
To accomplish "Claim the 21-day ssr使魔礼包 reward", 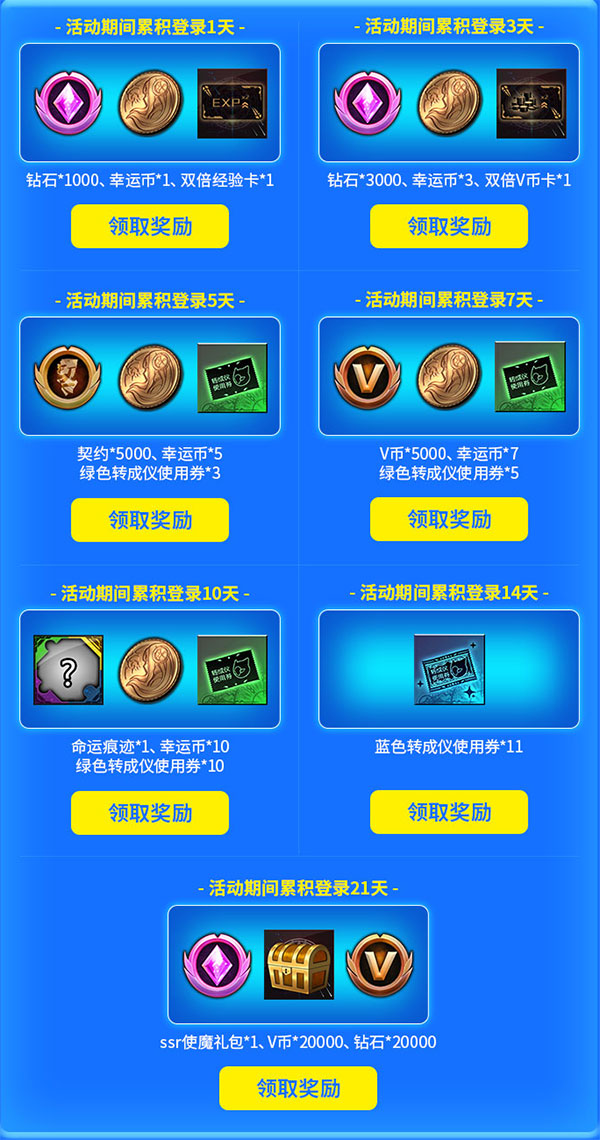I will [x=298, y=1088].
